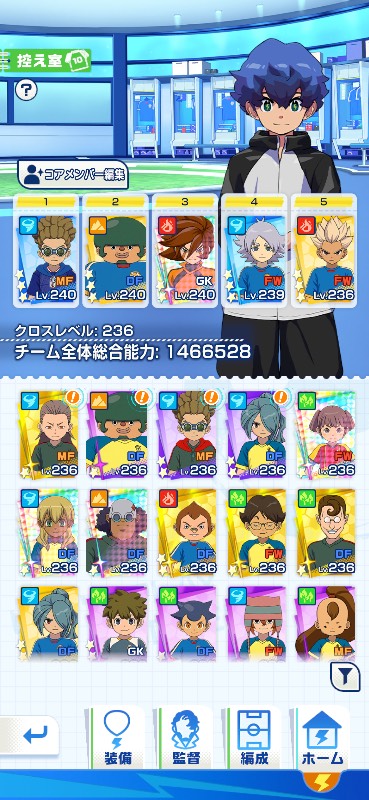The width and height of the screenshot is (369, 800).
Task: Open the glasses FW Lv.236 player card
Action: coord(257,532)
